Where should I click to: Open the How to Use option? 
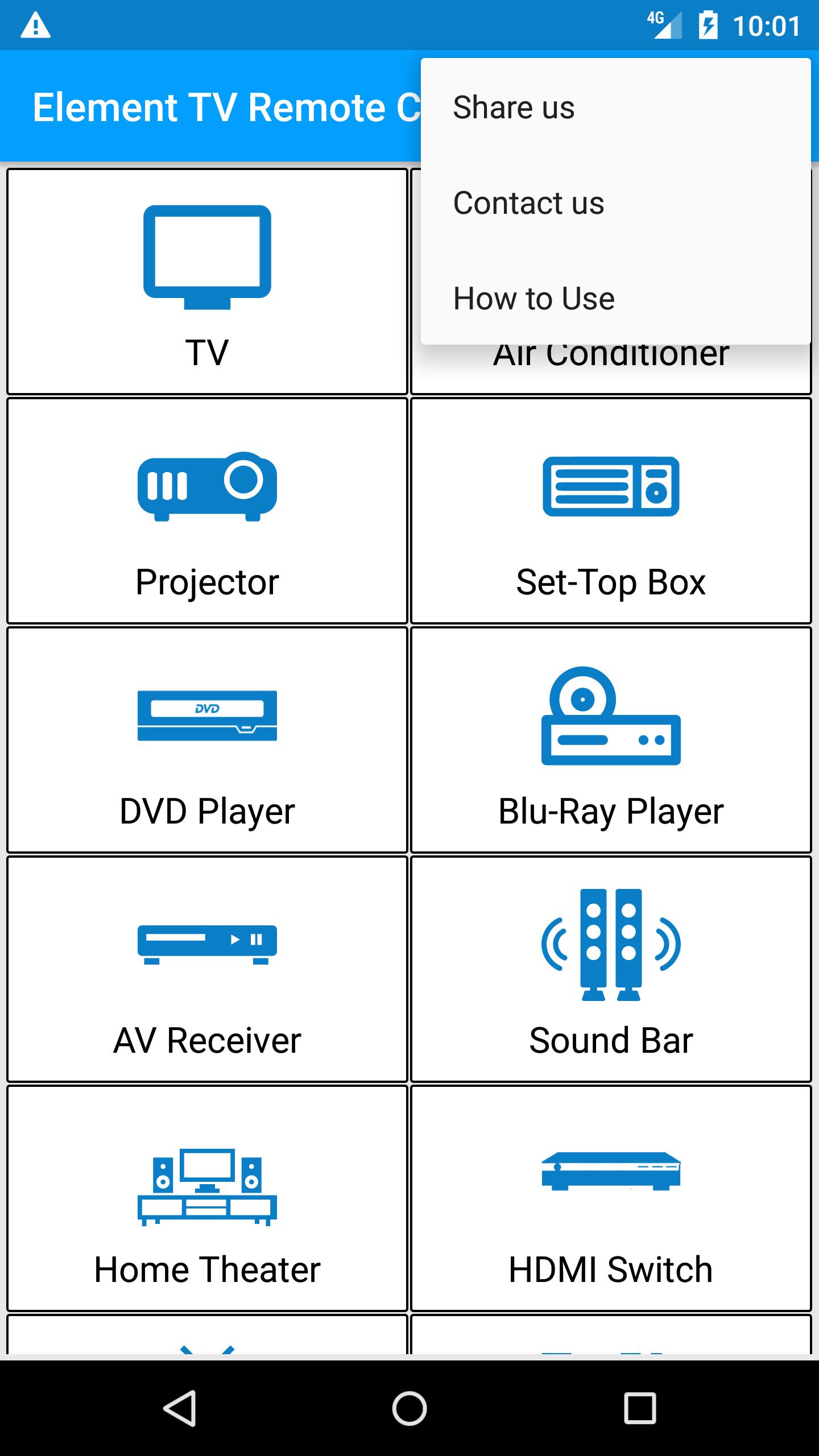pos(615,298)
